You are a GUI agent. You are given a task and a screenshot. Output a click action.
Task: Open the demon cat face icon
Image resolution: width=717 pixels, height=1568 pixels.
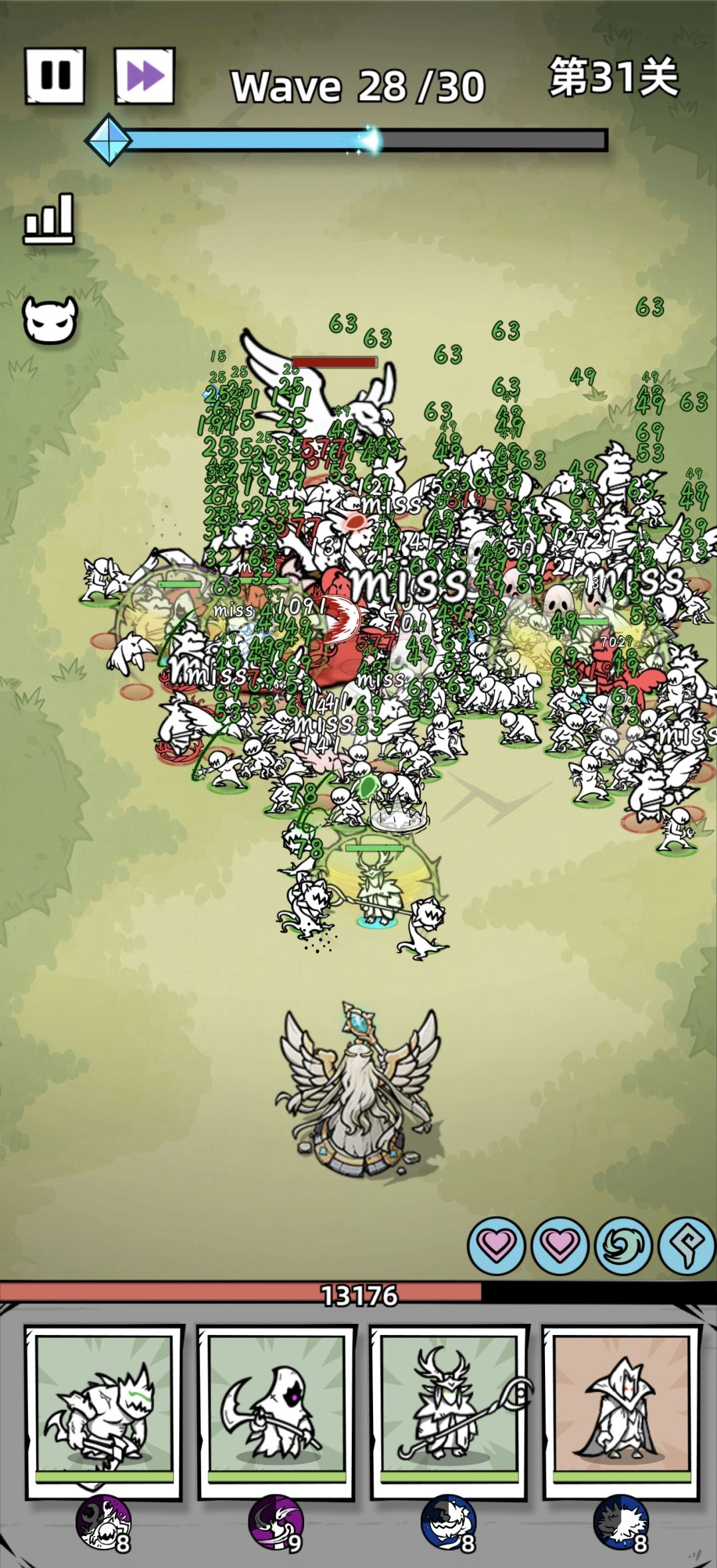(x=50, y=320)
